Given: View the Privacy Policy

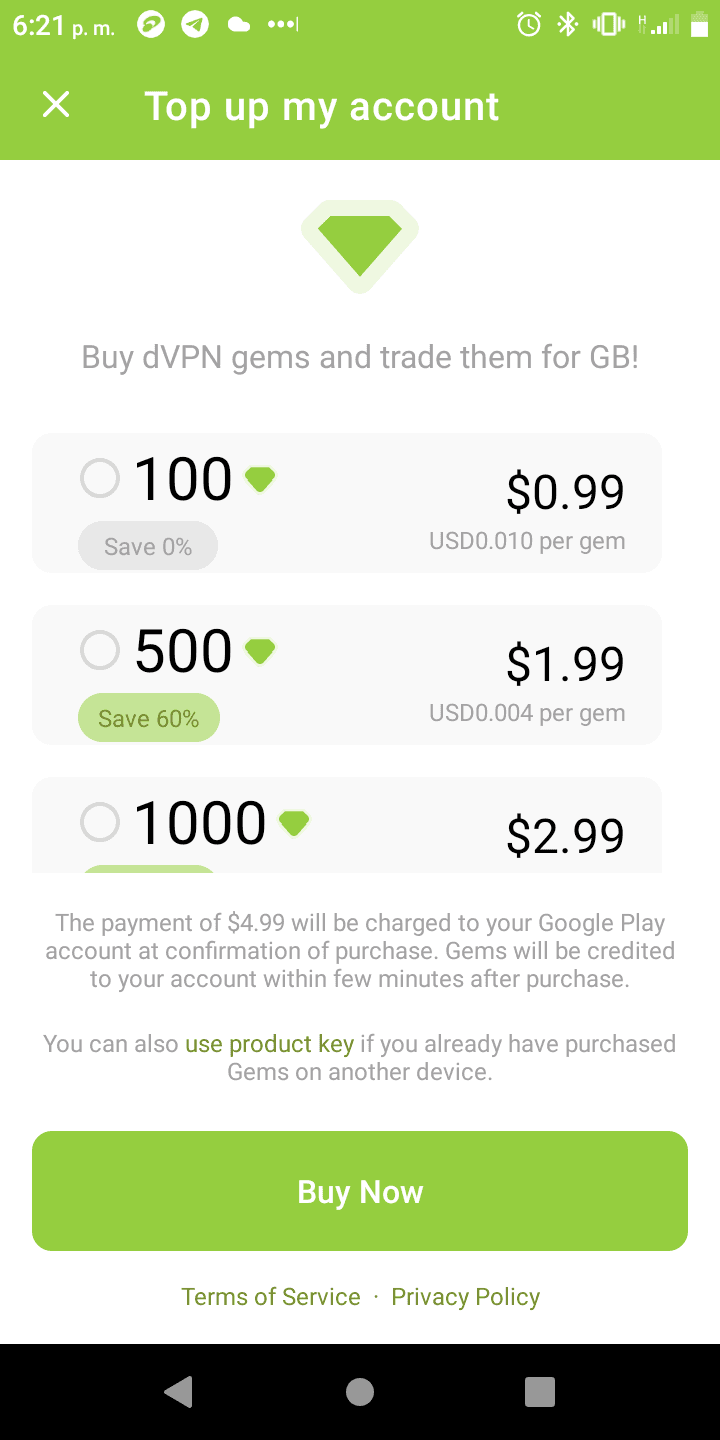Looking at the screenshot, I should pyautogui.click(x=465, y=1296).
